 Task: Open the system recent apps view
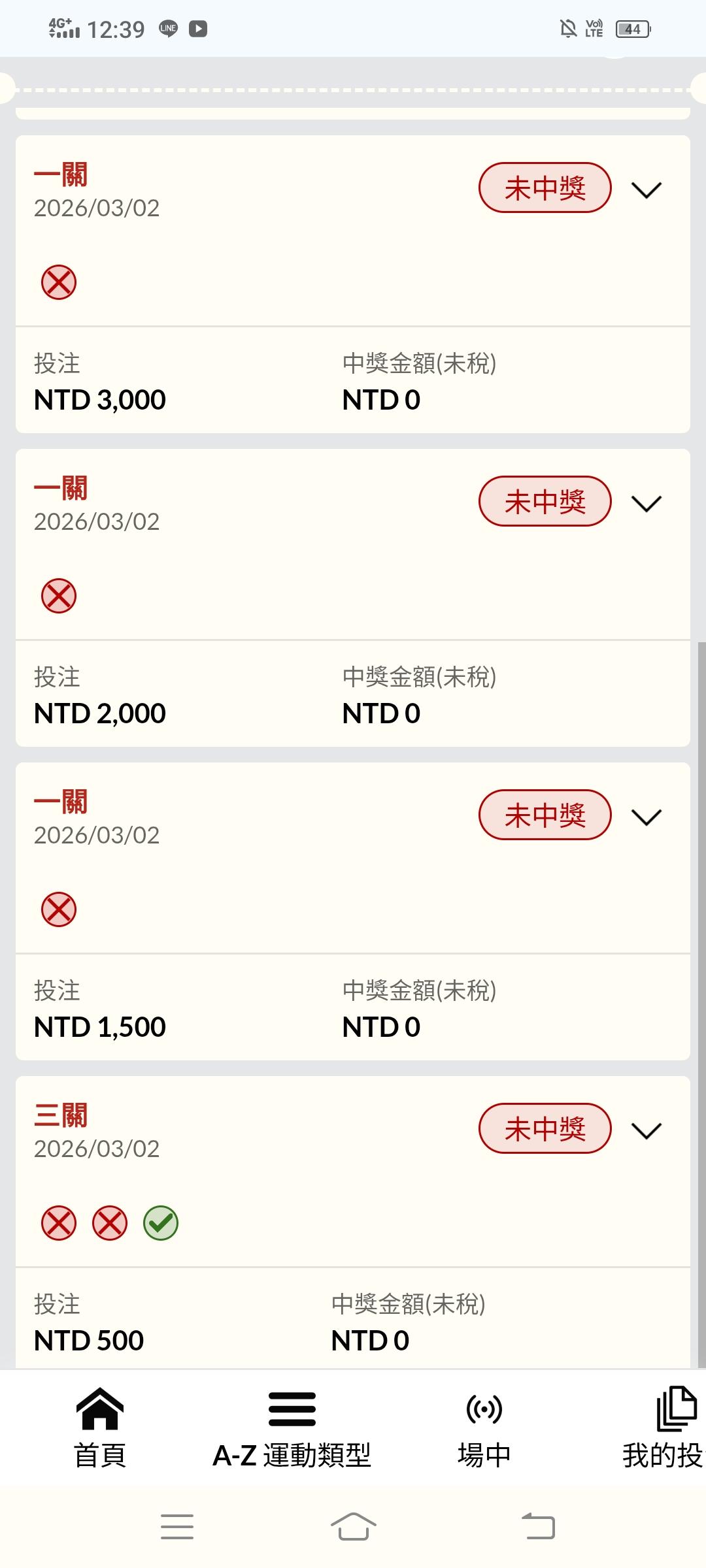(x=177, y=1527)
